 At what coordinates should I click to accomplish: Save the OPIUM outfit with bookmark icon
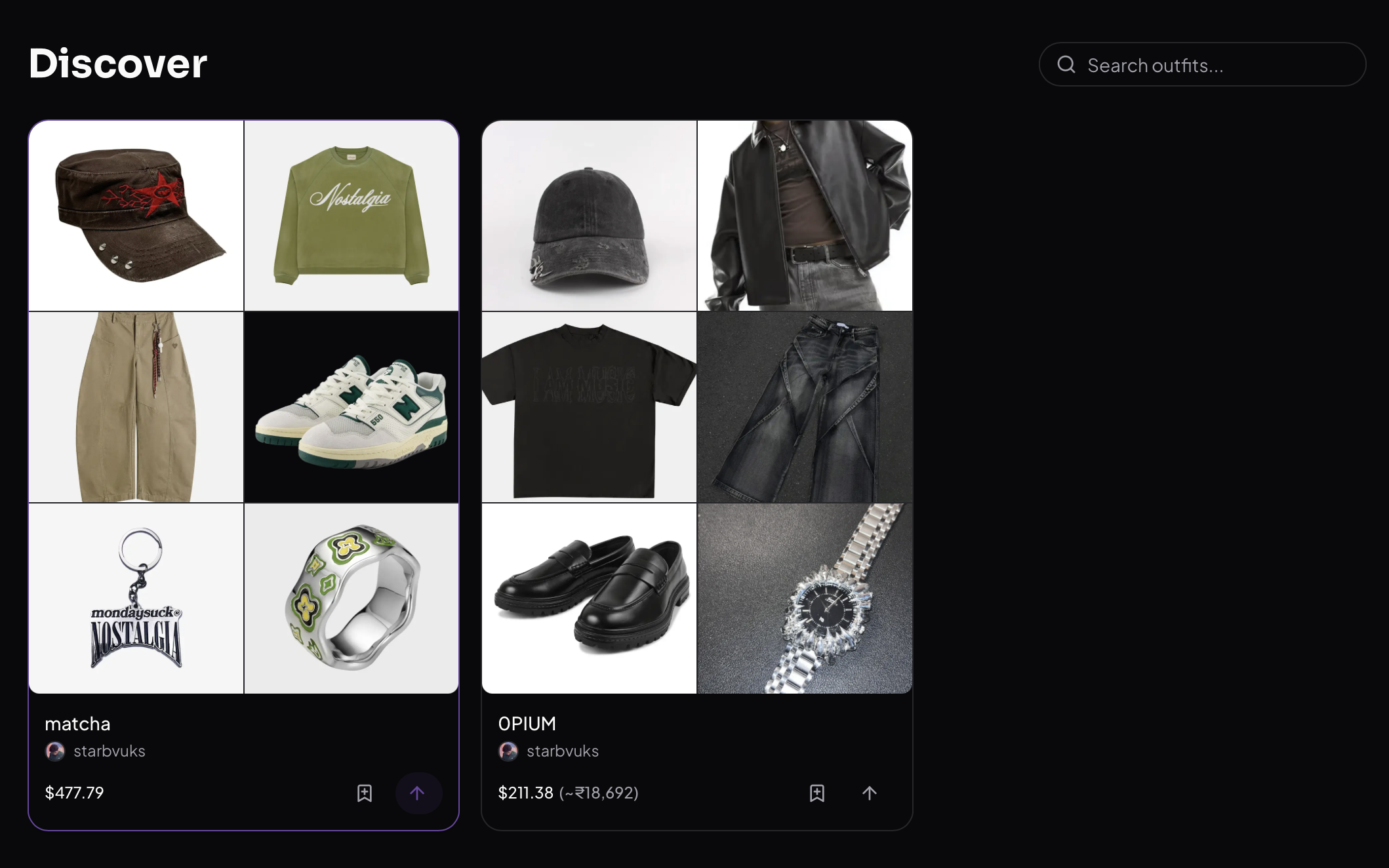coord(817,793)
